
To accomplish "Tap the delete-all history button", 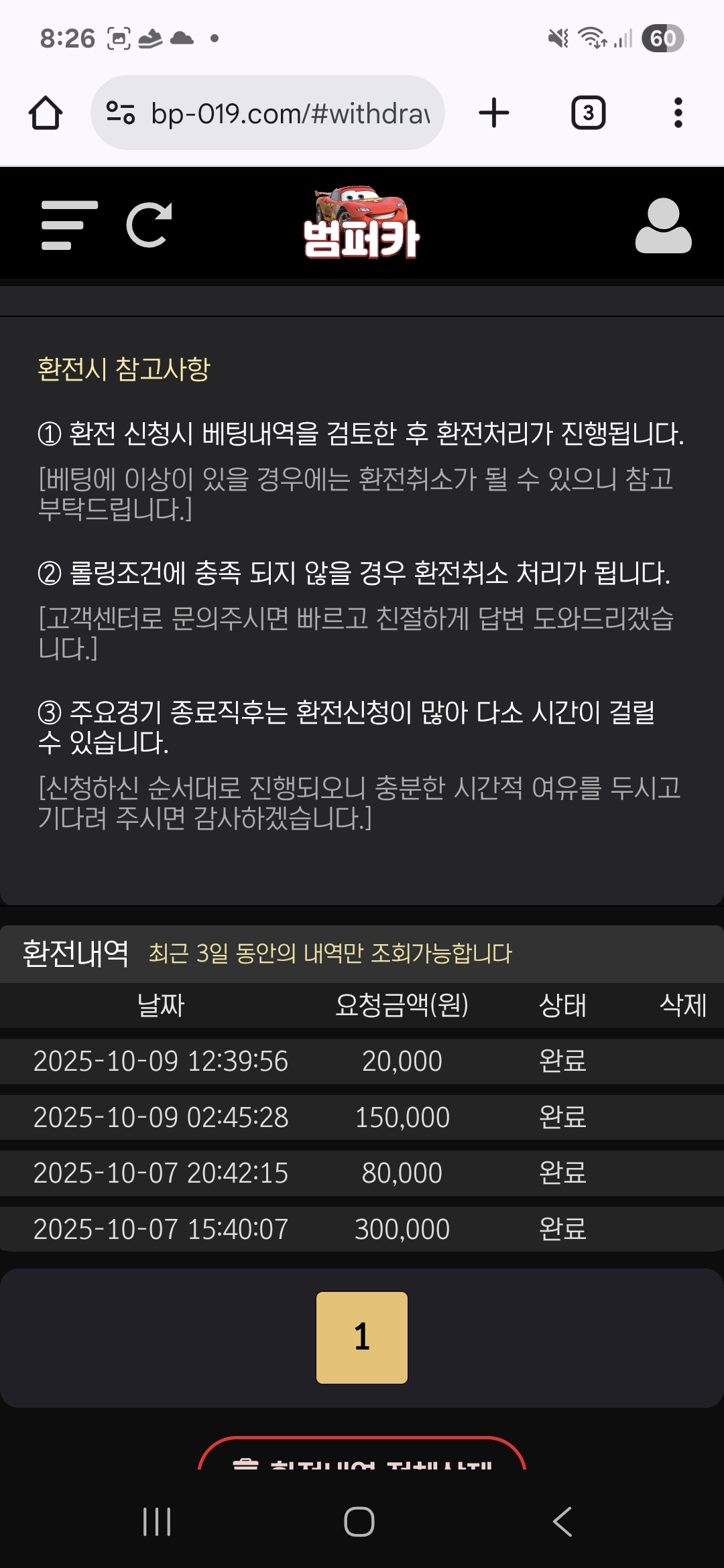I will click(362, 1458).
